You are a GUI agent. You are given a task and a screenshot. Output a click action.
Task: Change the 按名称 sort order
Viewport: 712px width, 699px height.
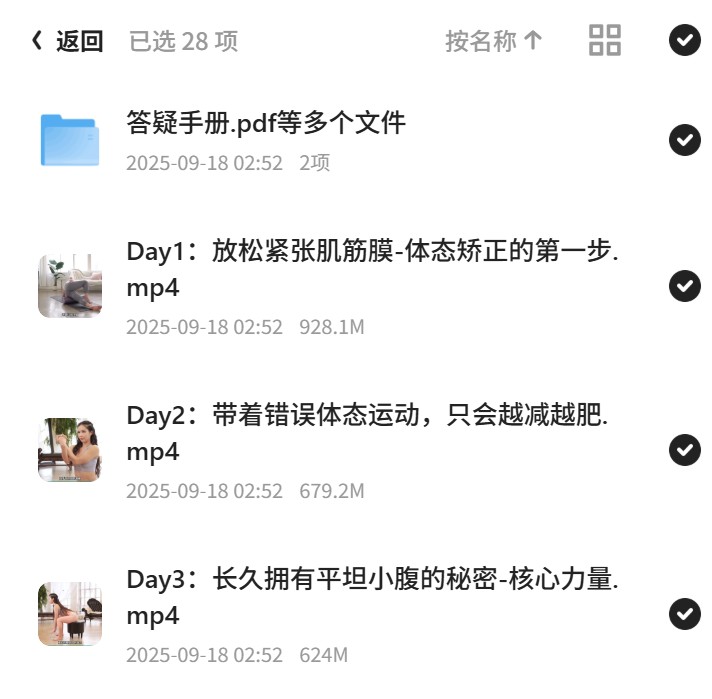tap(494, 41)
